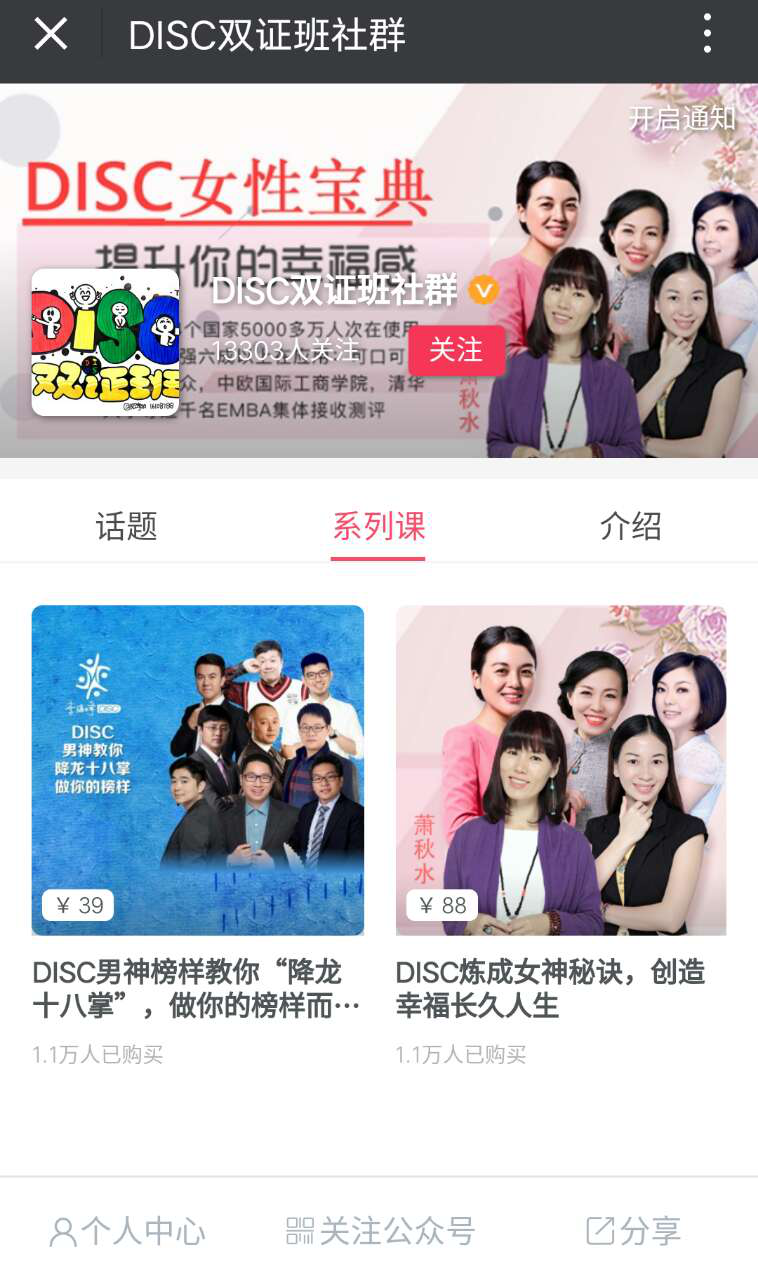Viewport: 758px width, 1280px height.
Task: Close the DISC双证班社群 page
Action: click(51, 35)
